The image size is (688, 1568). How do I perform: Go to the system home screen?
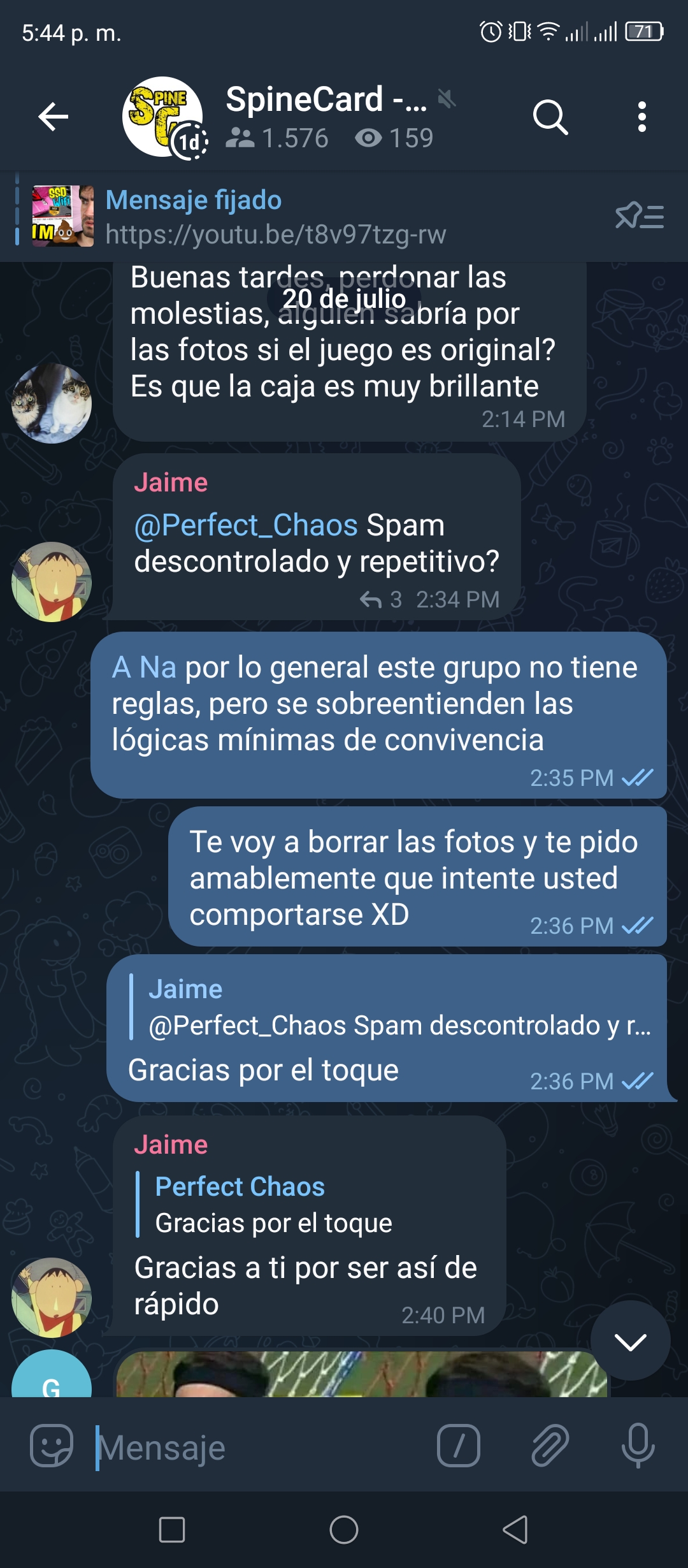click(344, 1530)
